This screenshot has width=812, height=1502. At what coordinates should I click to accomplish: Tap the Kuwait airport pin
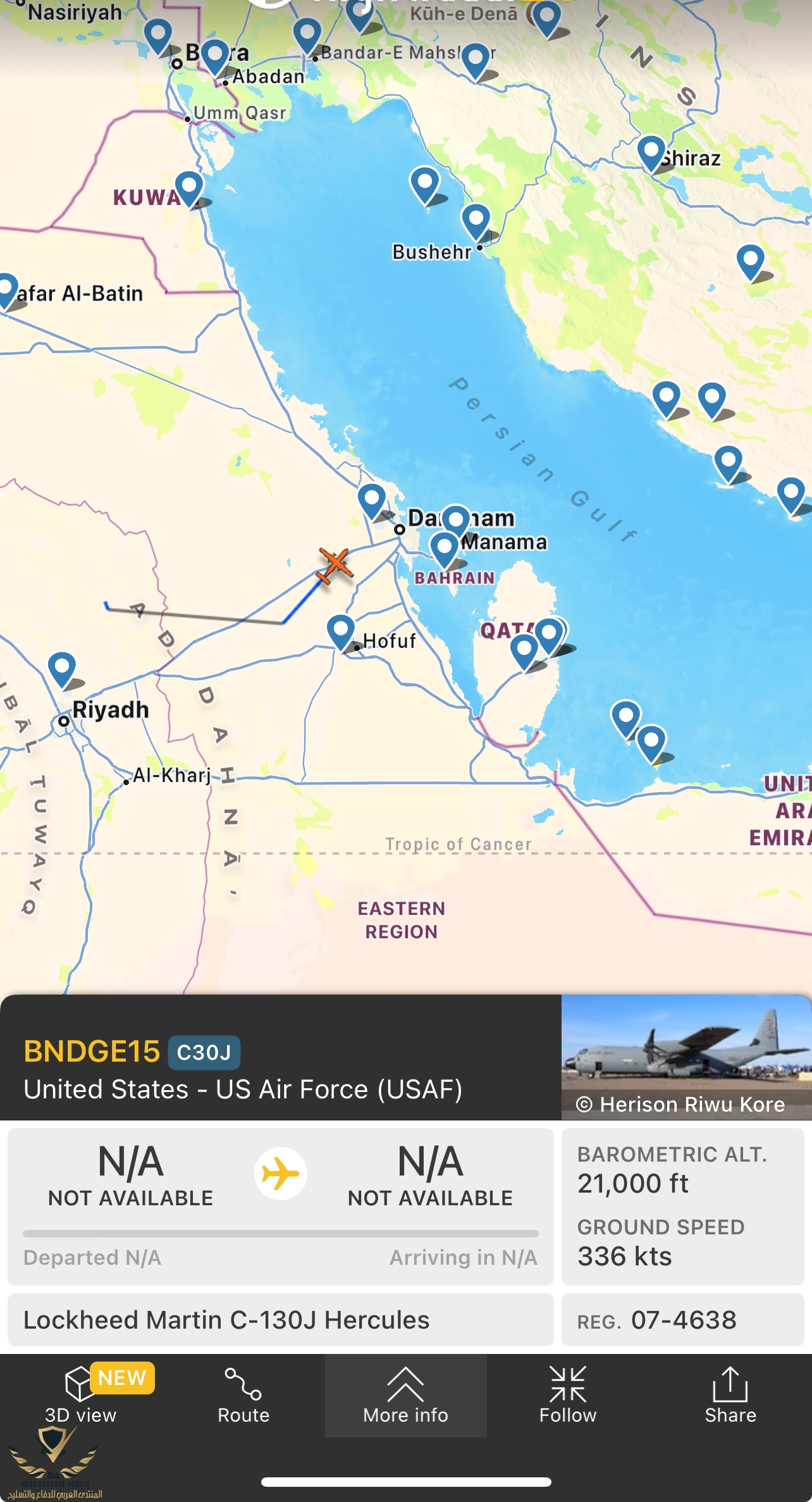(x=189, y=187)
